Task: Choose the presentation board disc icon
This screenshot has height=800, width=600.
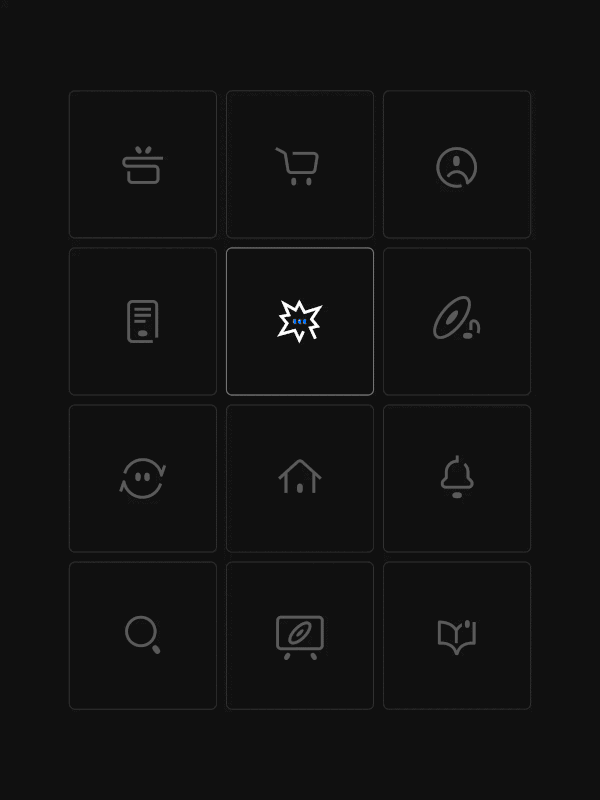Action: [300, 635]
